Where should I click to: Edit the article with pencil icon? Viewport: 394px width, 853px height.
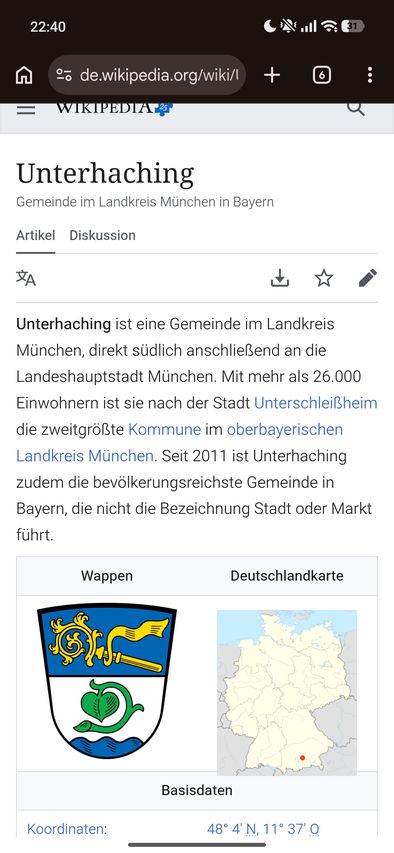pos(368,279)
